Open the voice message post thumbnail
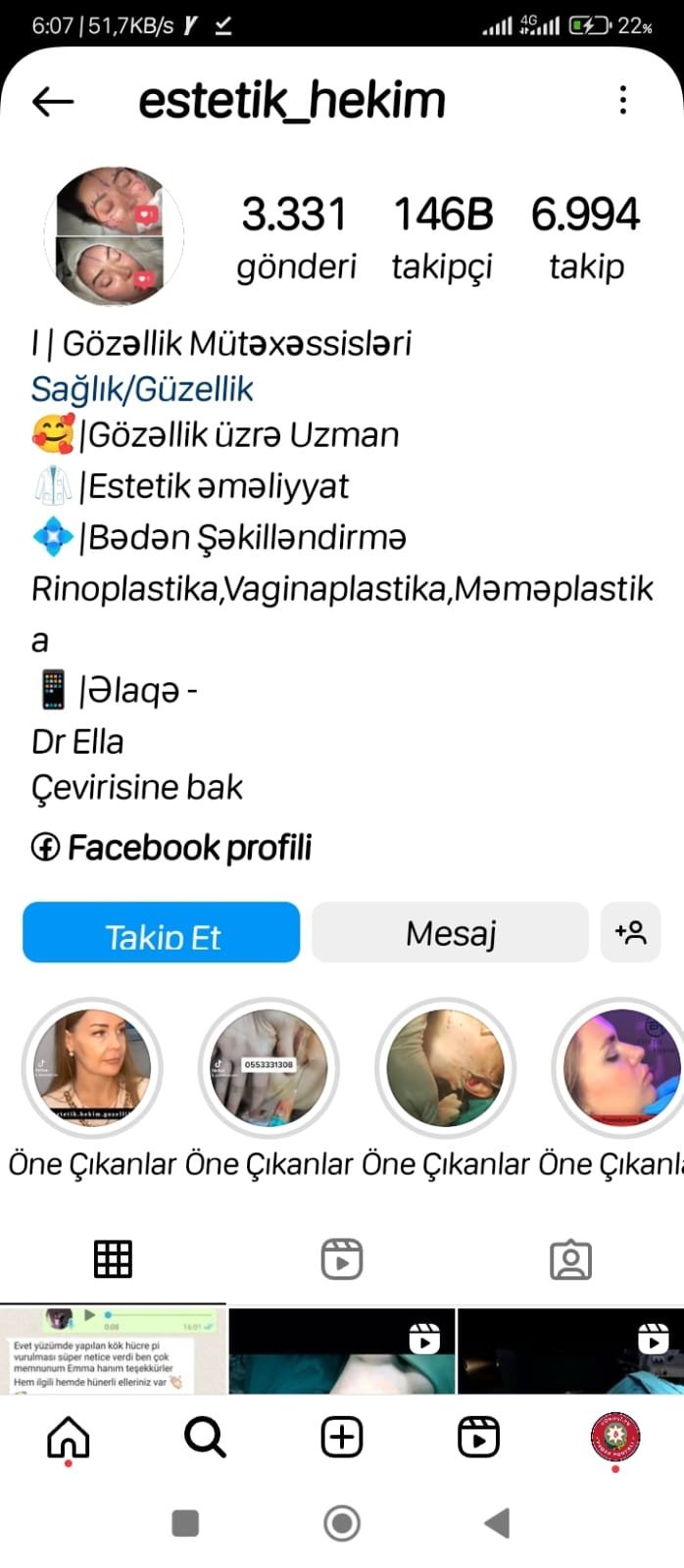Screen dimensions: 684x1568 tap(113, 1350)
